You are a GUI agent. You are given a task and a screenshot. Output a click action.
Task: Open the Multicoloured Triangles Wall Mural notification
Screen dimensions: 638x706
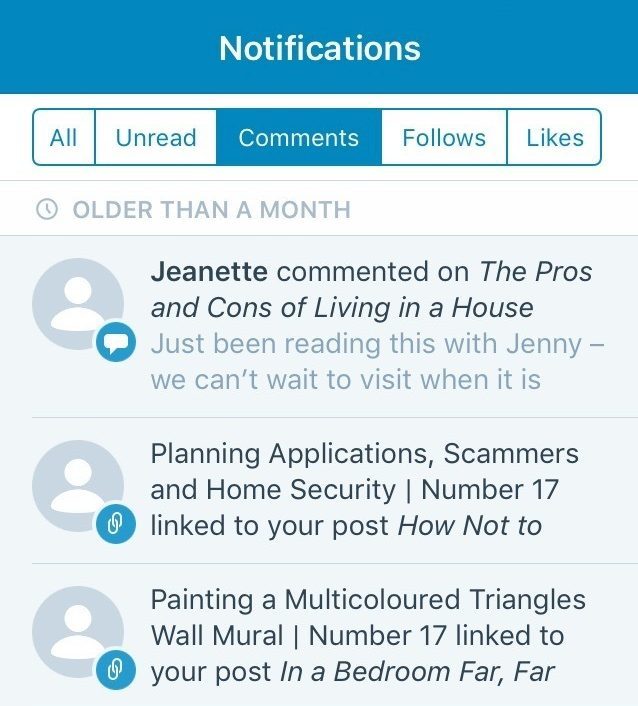coord(370,636)
